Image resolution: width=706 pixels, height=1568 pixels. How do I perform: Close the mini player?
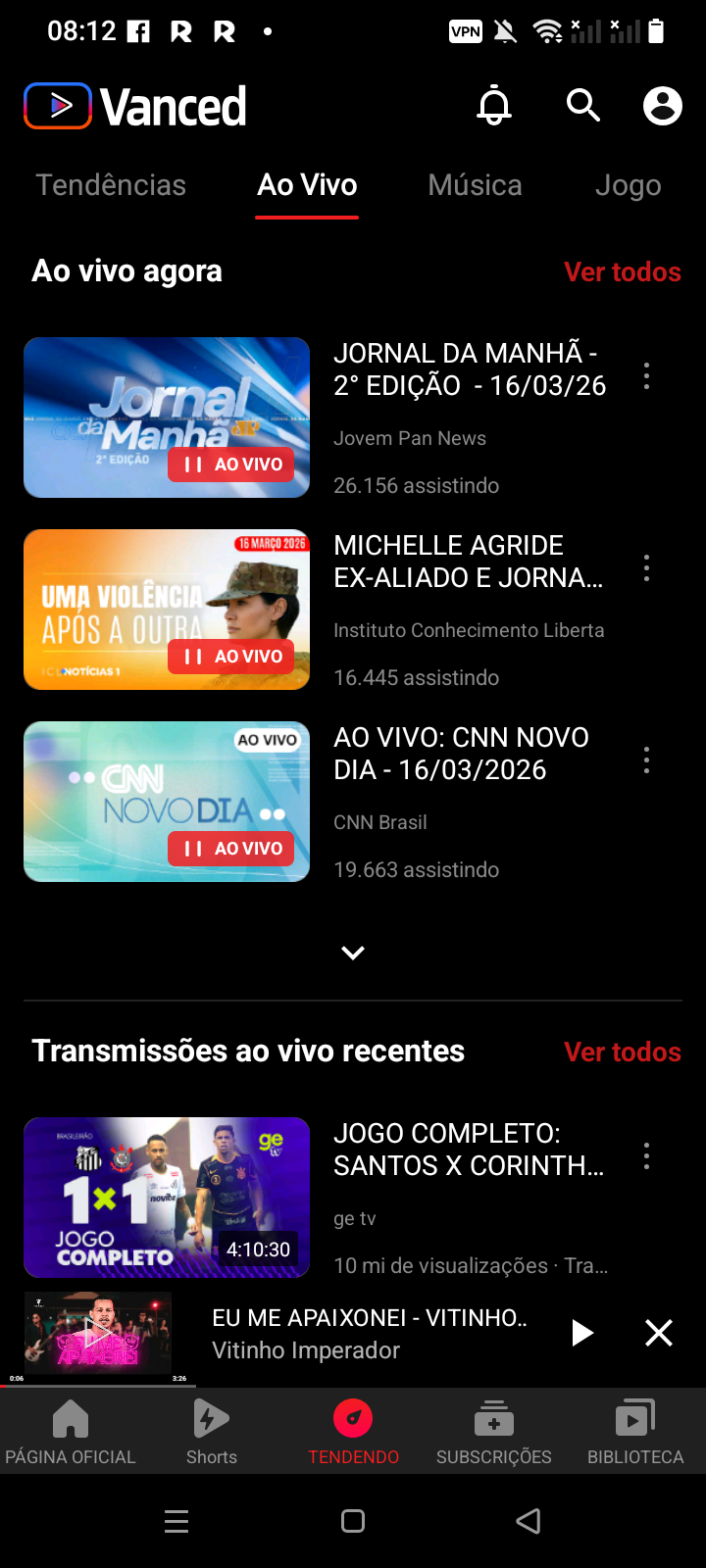tap(659, 1333)
